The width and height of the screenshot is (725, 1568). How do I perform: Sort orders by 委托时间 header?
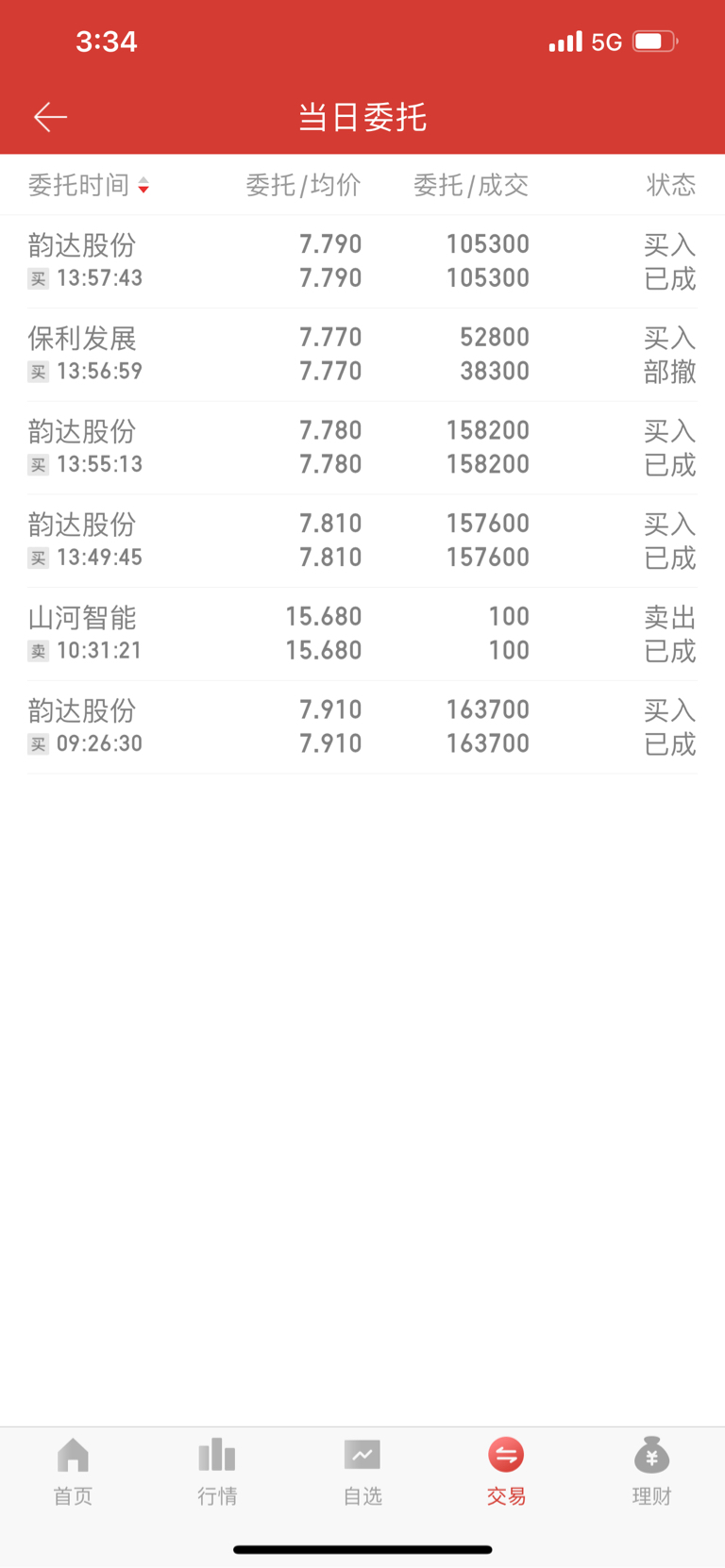pyautogui.click(x=89, y=185)
